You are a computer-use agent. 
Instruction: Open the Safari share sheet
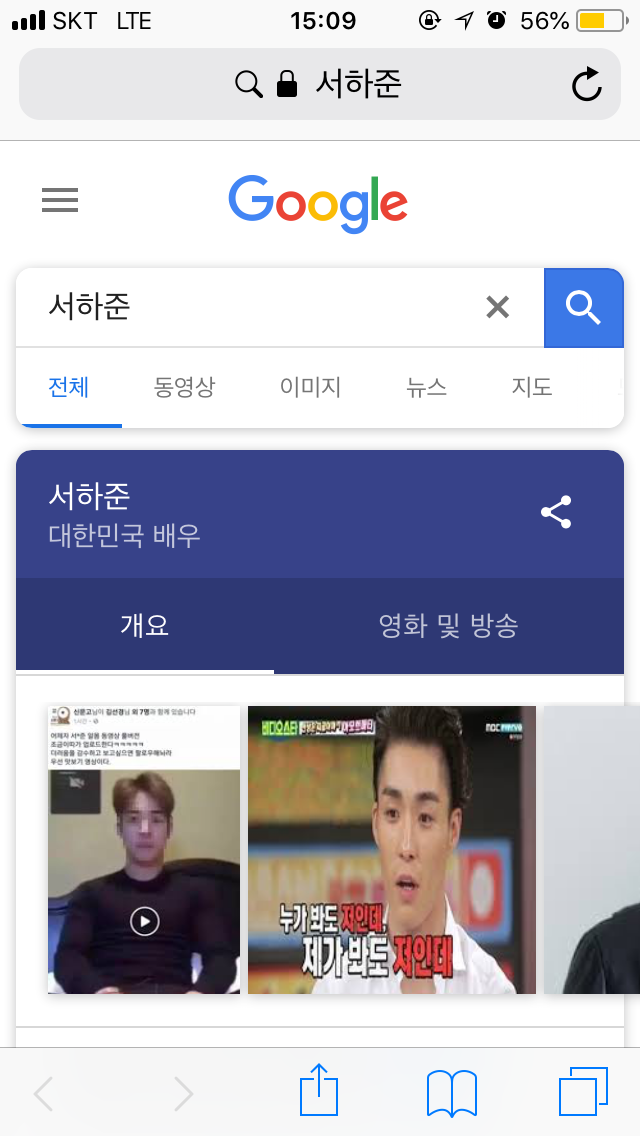319,1091
